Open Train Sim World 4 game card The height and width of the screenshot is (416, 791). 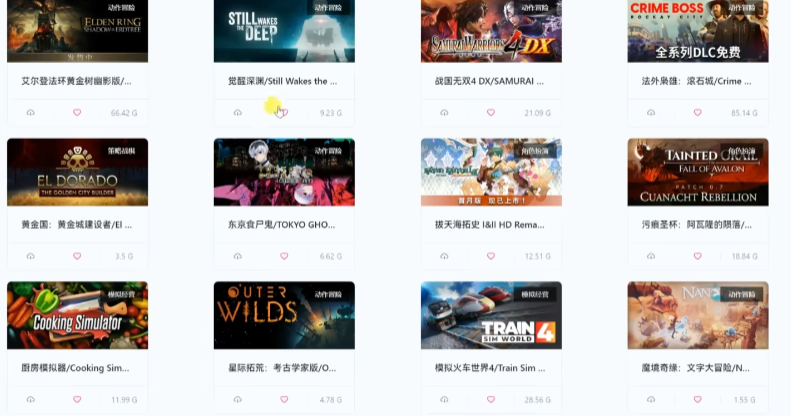tap(491, 315)
